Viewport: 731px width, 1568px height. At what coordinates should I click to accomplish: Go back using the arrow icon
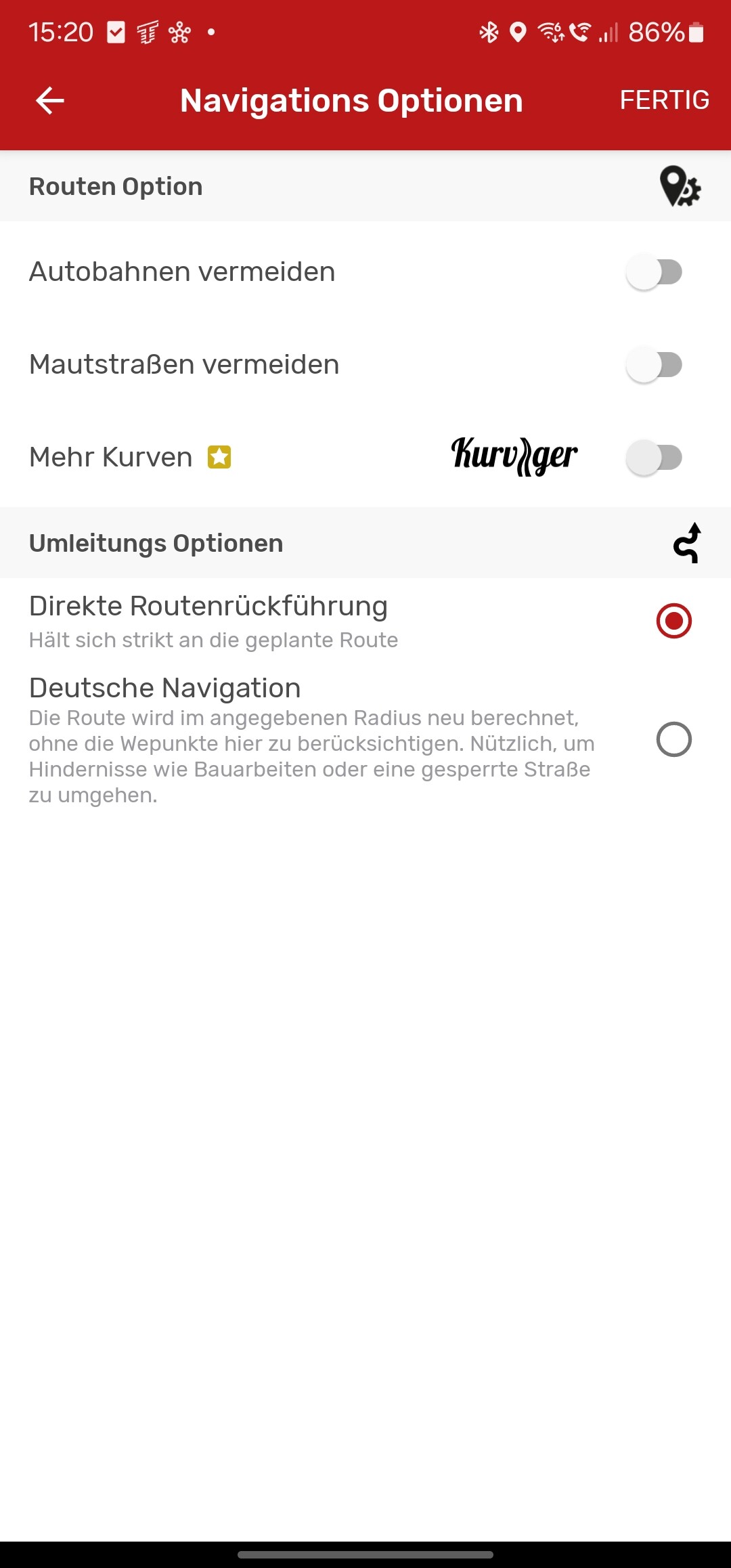pos(50,101)
